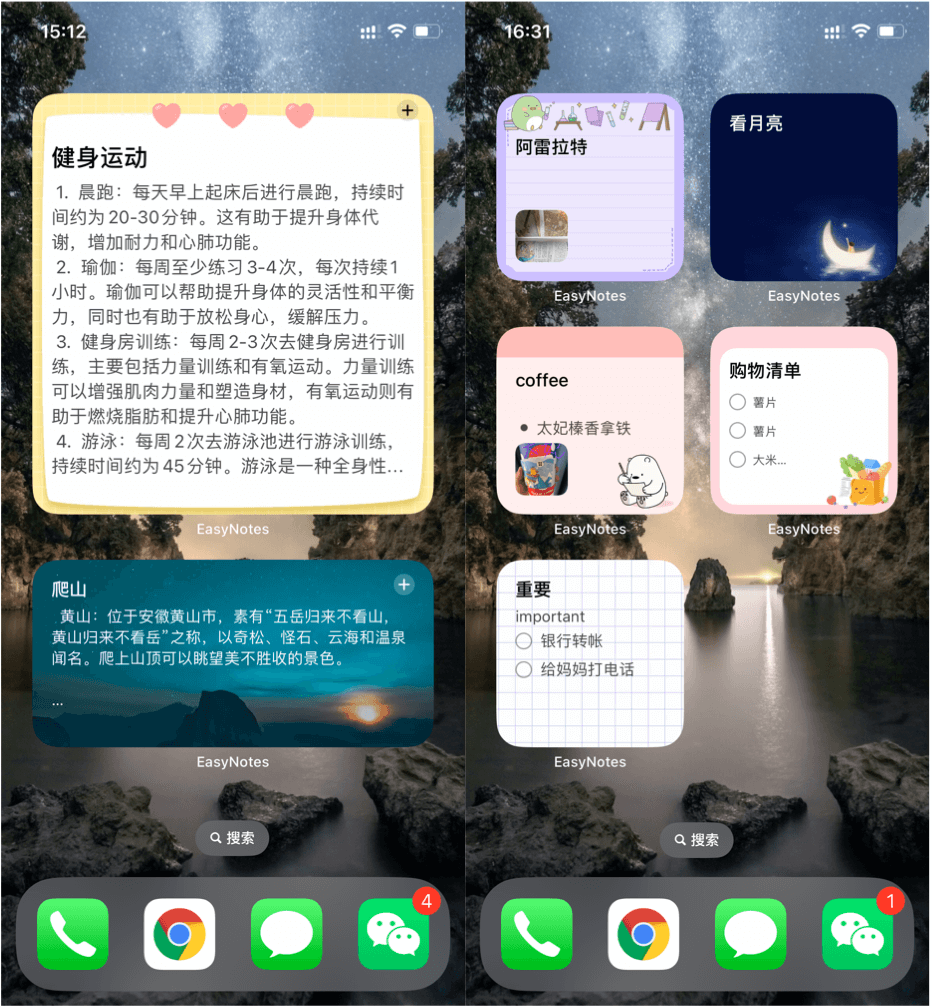This screenshot has height=1008, width=932.
Task: Check off the 银行转帐 to-do item
Action: click(524, 642)
